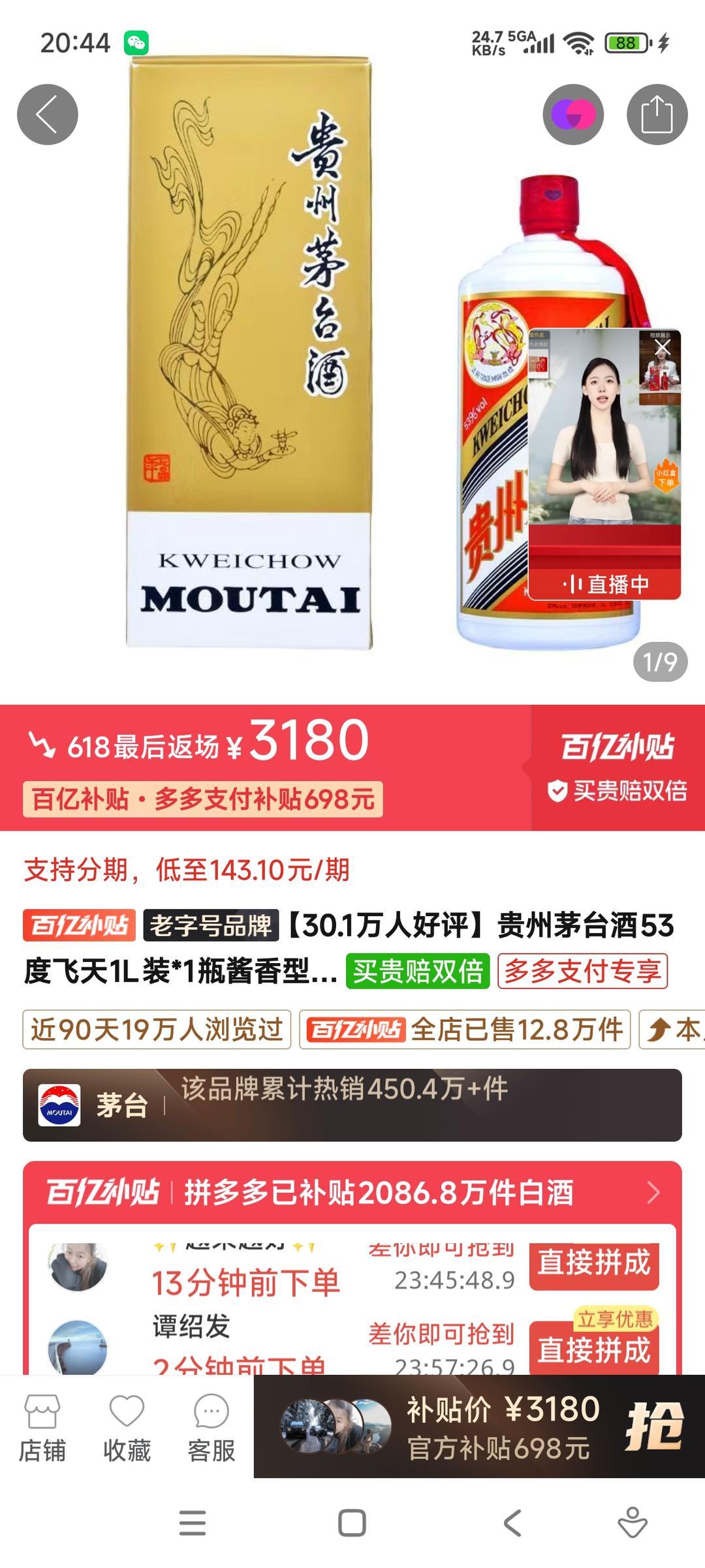Visit the 店铺 store page
The height and width of the screenshot is (1568, 705).
click(x=42, y=1426)
